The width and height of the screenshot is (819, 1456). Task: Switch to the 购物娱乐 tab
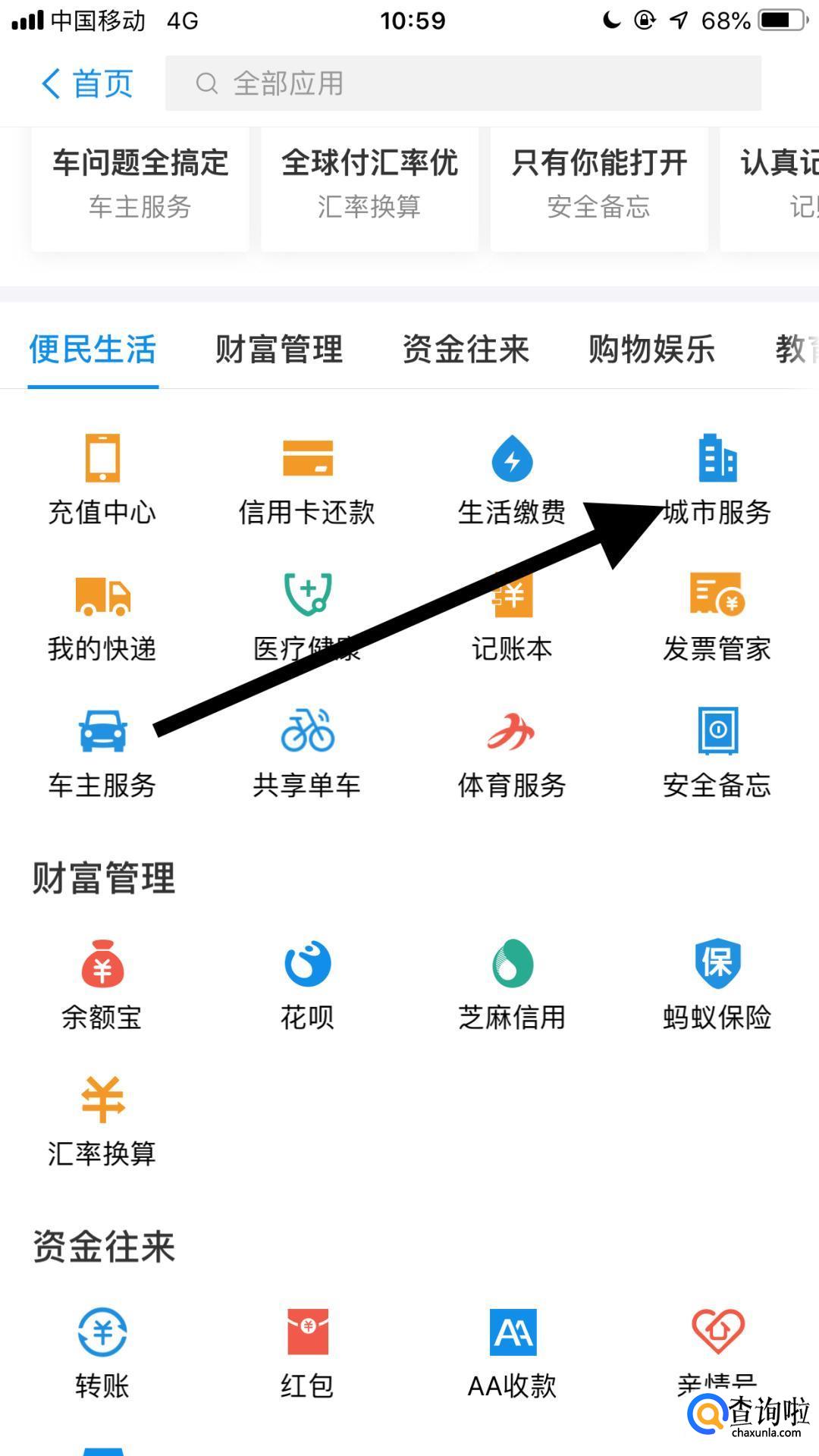click(x=651, y=350)
